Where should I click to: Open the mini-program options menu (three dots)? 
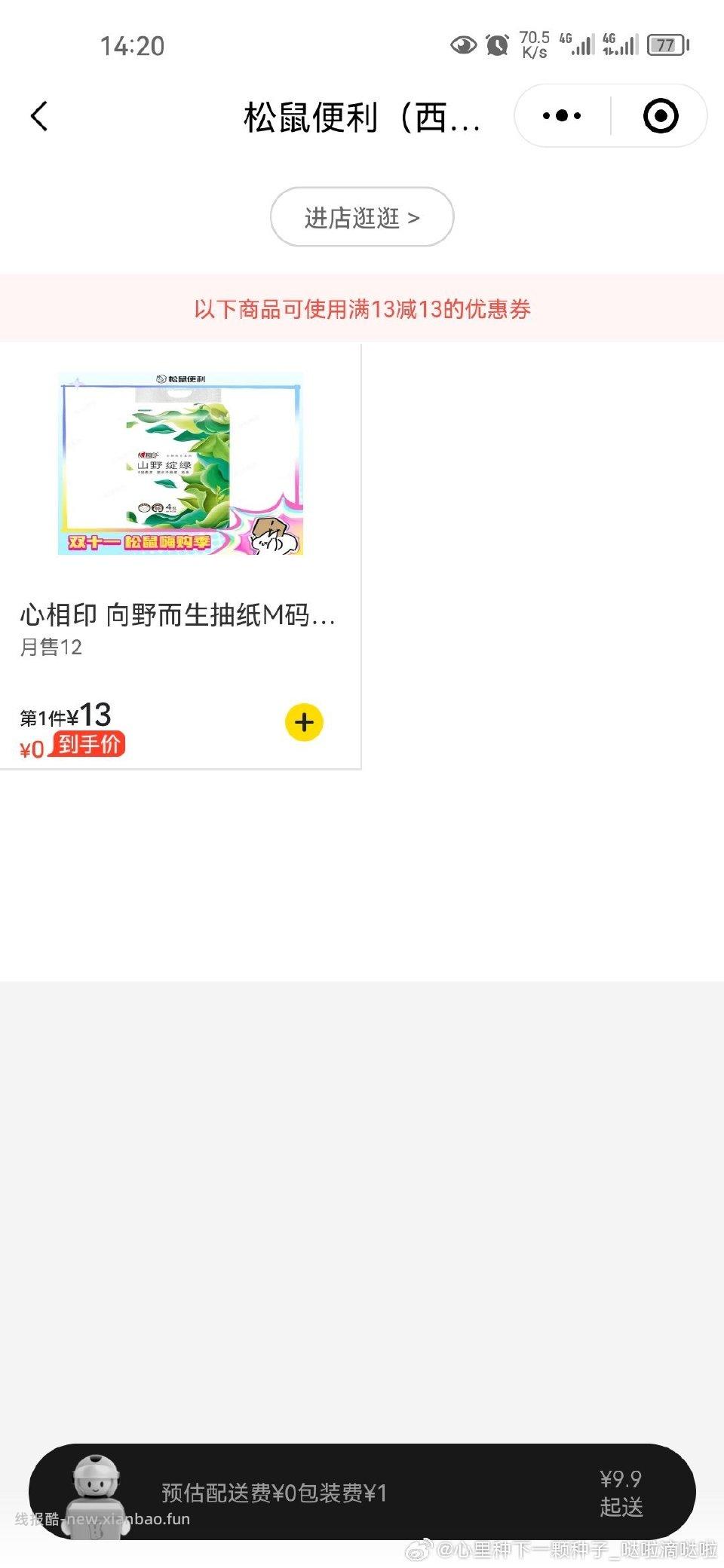coord(561,115)
